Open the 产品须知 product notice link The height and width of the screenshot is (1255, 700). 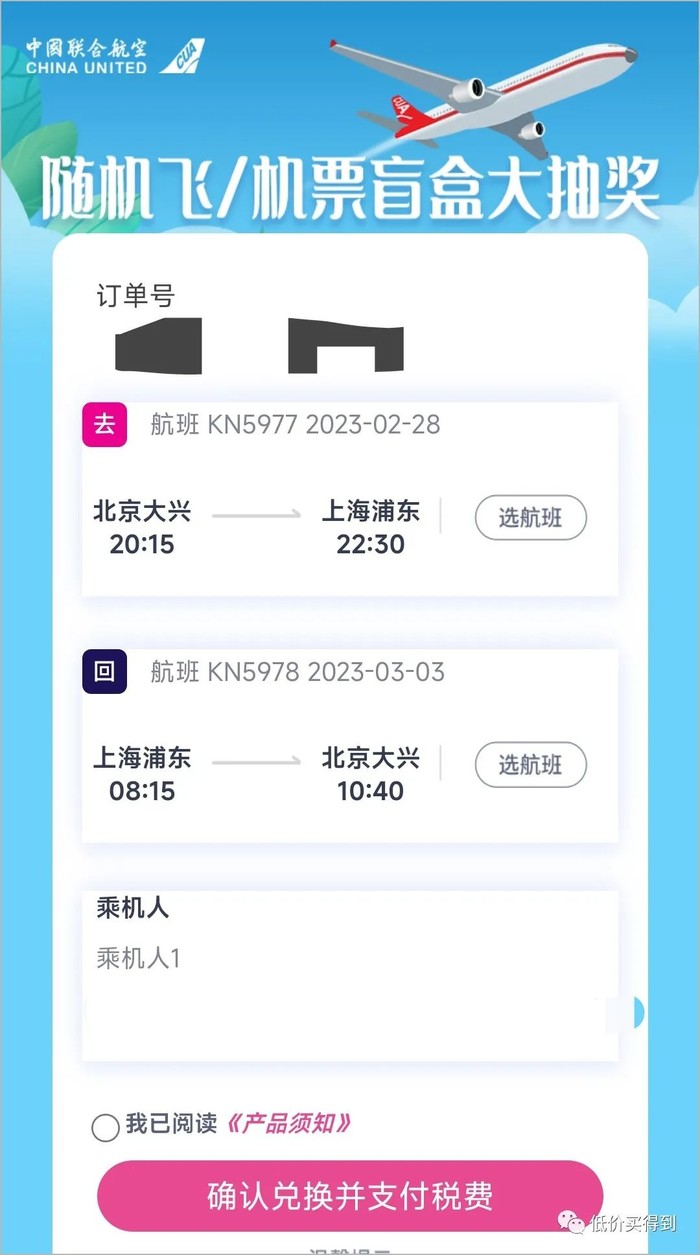pos(289,1124)
